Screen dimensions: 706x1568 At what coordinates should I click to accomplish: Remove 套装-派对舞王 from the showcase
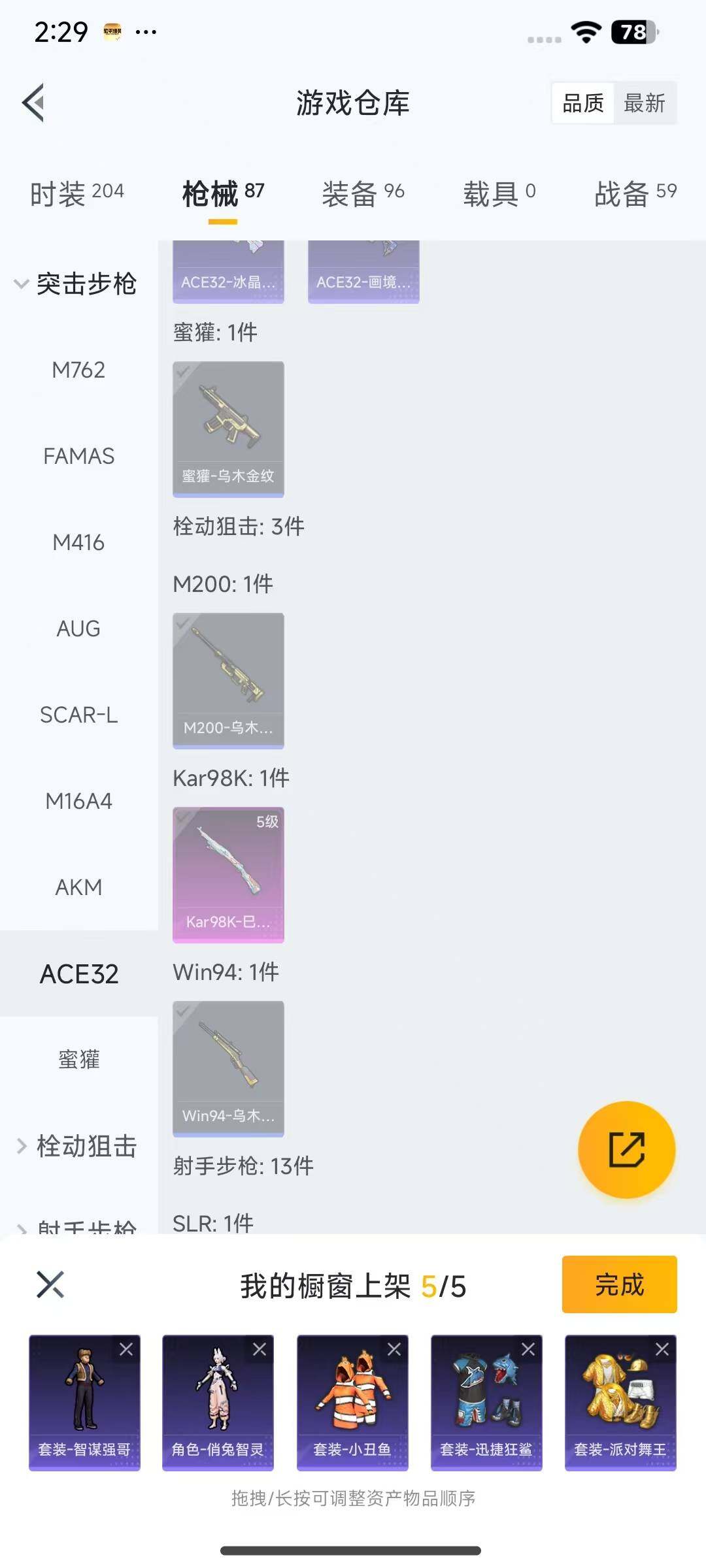(662, 1349)
